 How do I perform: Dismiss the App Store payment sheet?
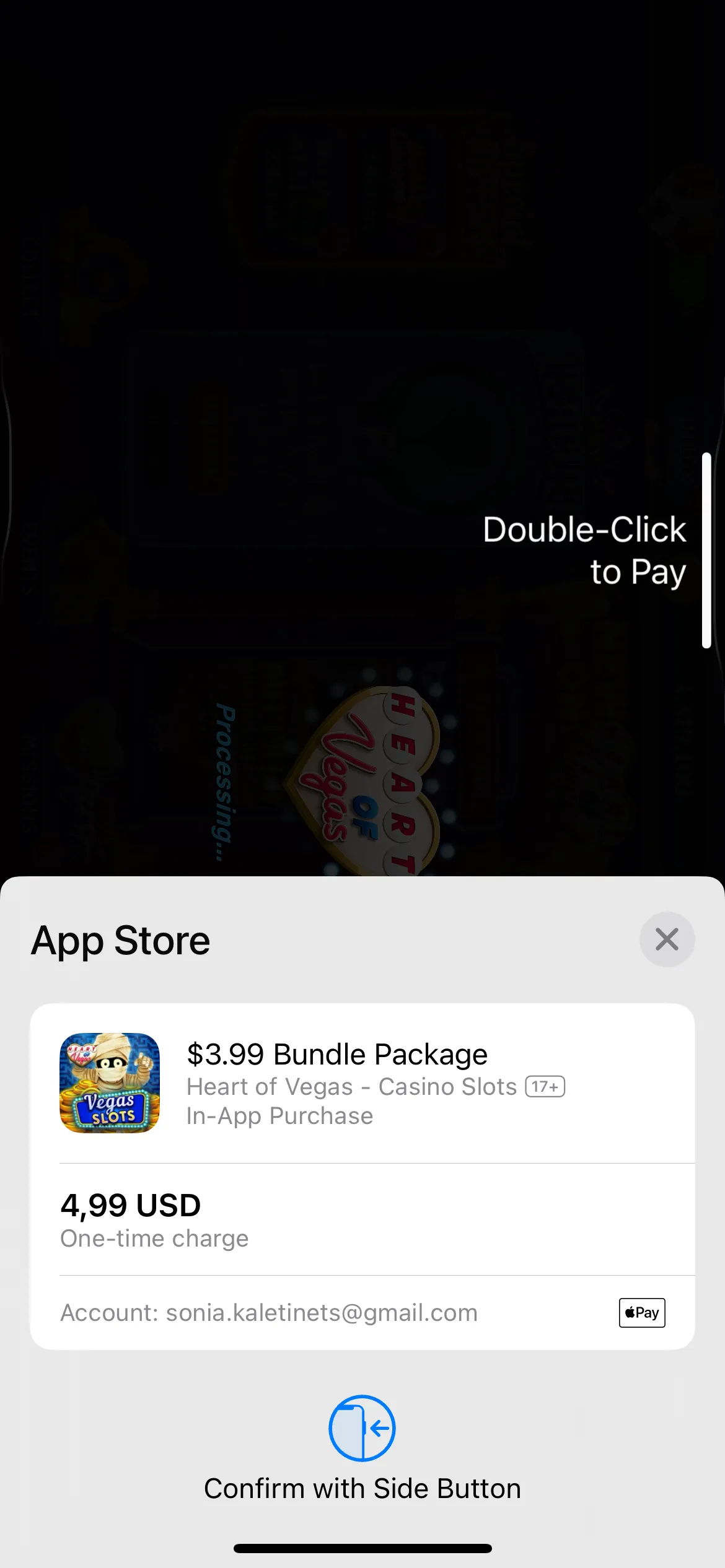point(667,939)
